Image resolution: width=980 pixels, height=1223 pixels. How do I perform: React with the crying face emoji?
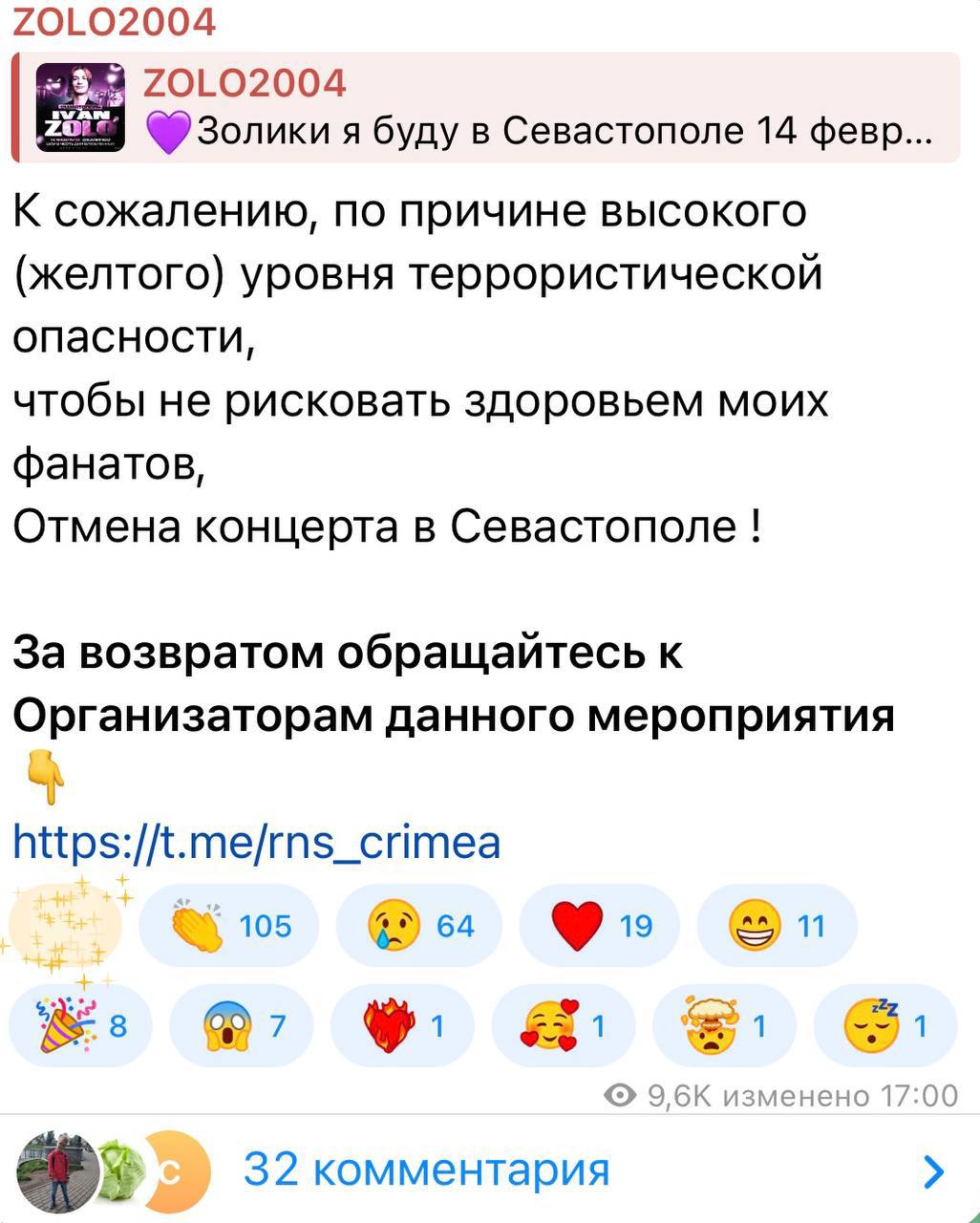point(420,926)
